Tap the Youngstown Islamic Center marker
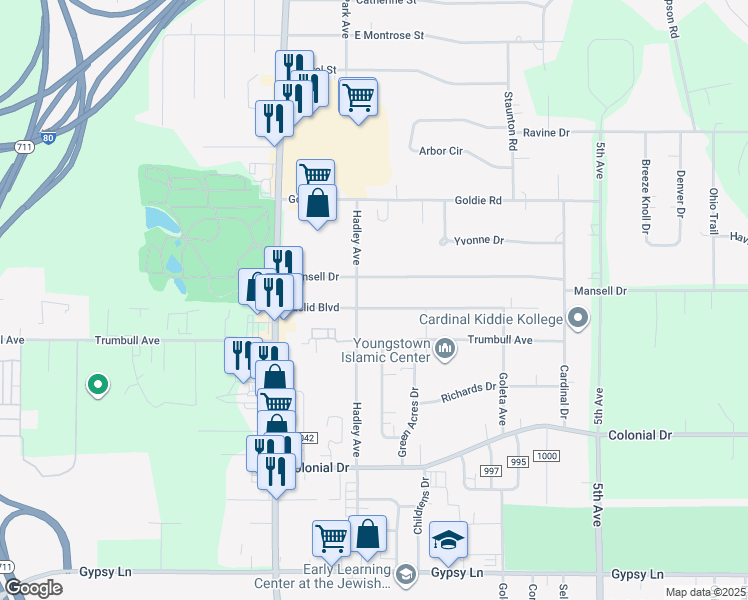Image resolution: width=748 pixels, height=600 pixels. point(445,349)
